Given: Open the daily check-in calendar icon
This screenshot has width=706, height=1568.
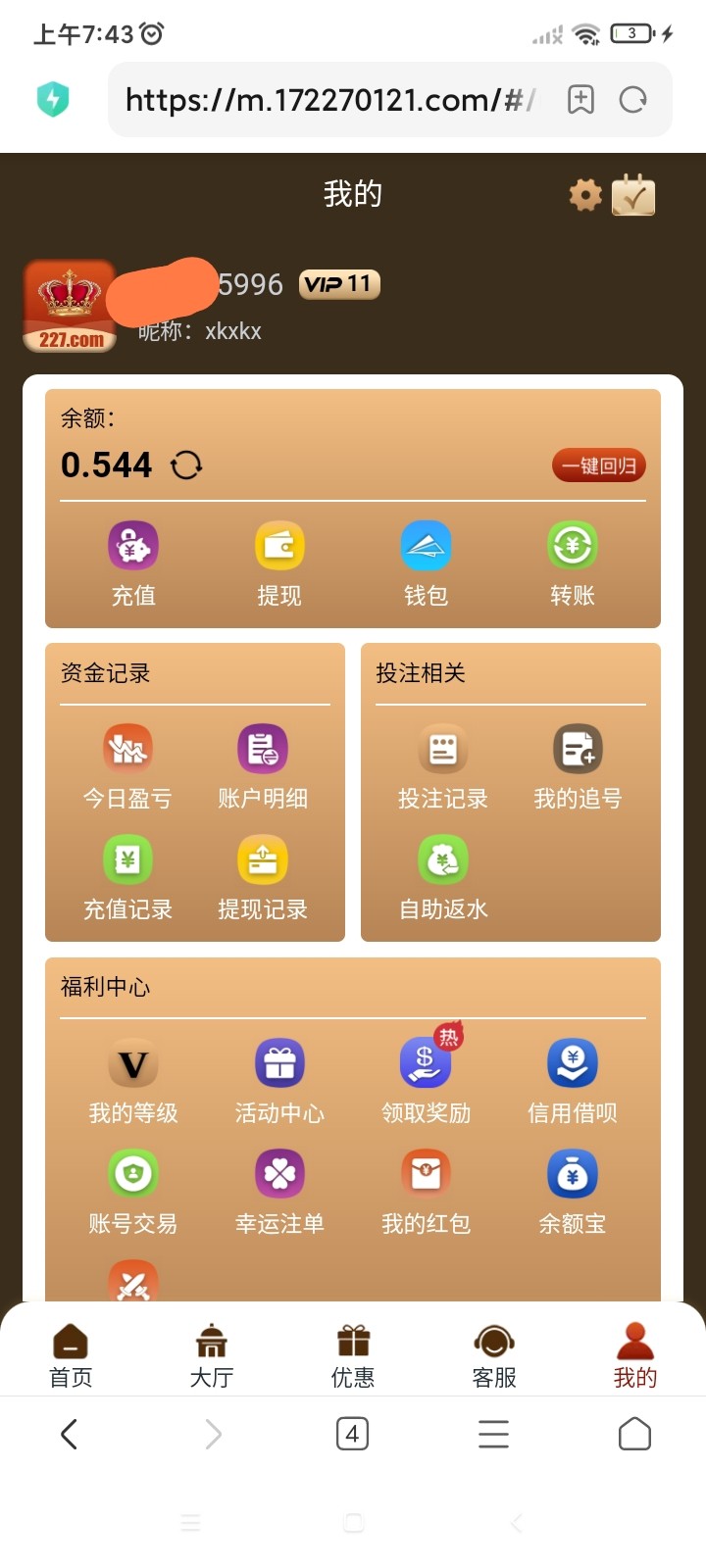Looking at the screenshot, I should pos(633,195).
